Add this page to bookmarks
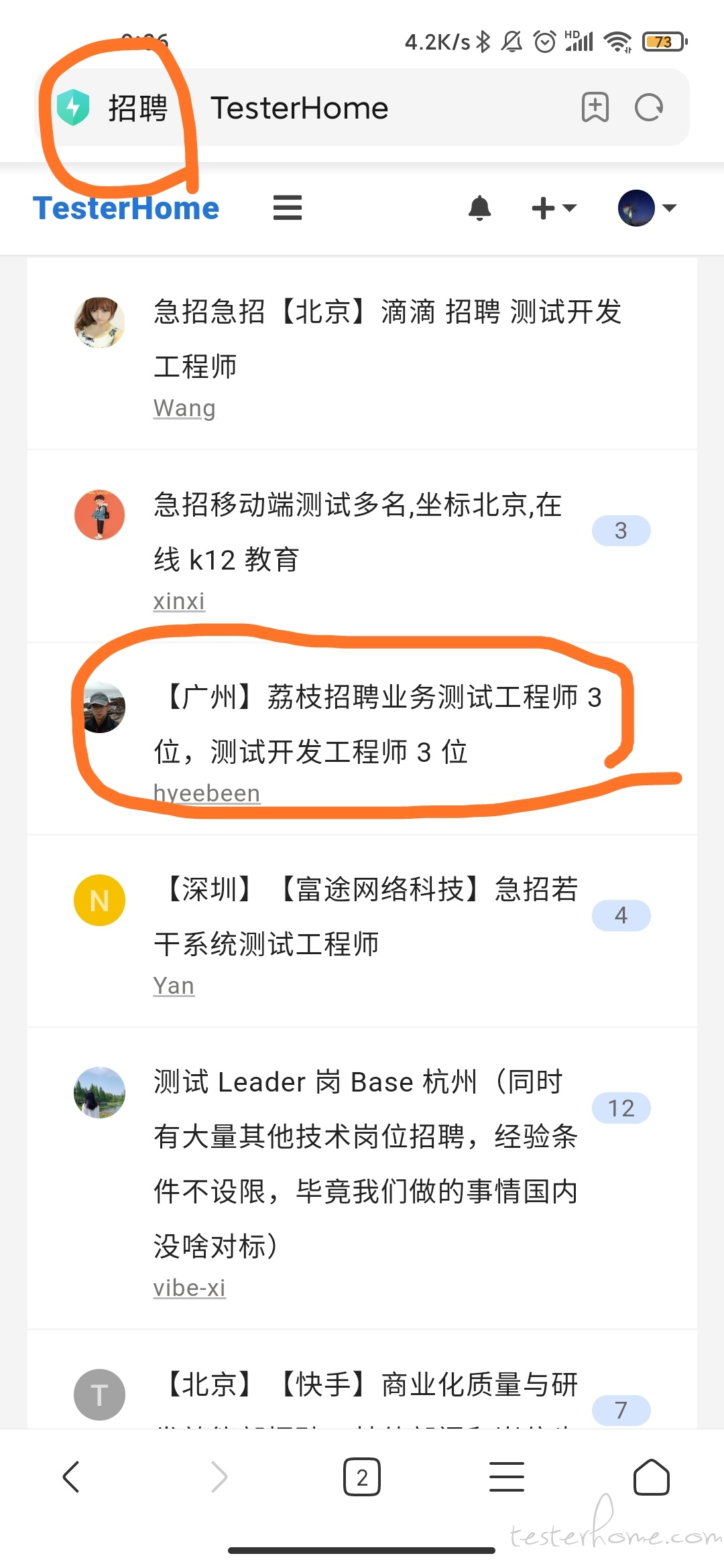The height and width of the screenshot is (1568, 724). point(595,107)
